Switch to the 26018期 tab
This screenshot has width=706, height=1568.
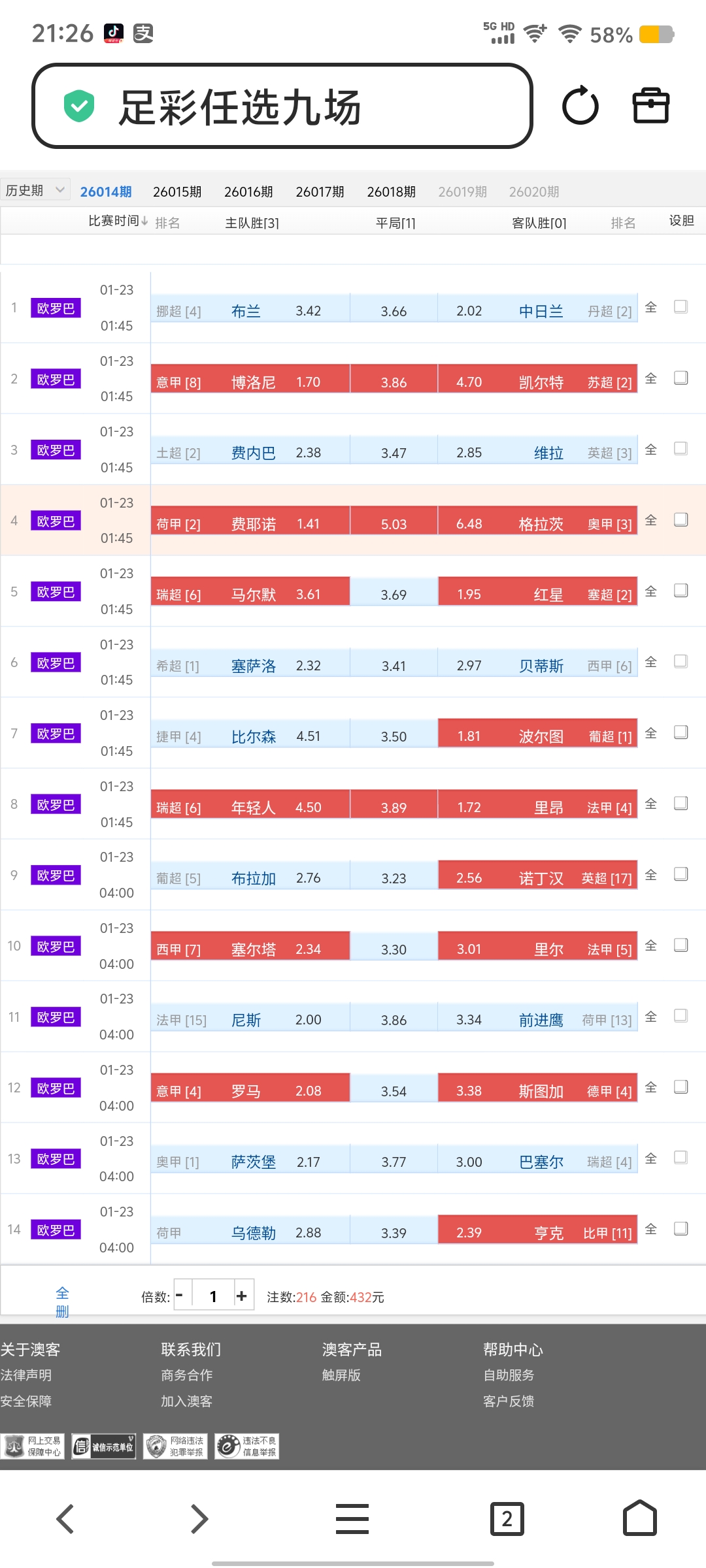click(x=391, y=191)
